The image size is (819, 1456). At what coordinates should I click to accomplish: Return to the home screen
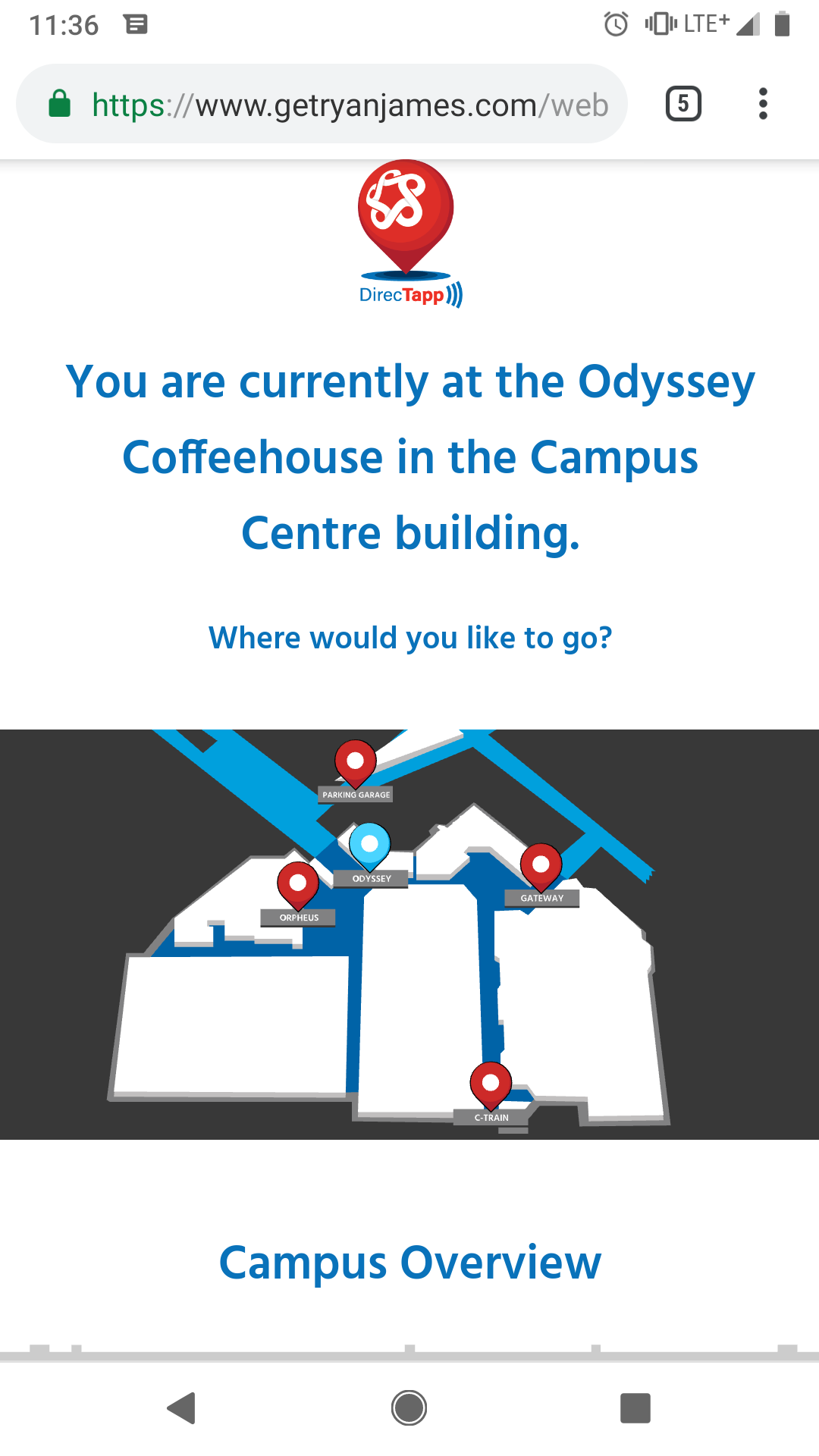click(409, 1408)
